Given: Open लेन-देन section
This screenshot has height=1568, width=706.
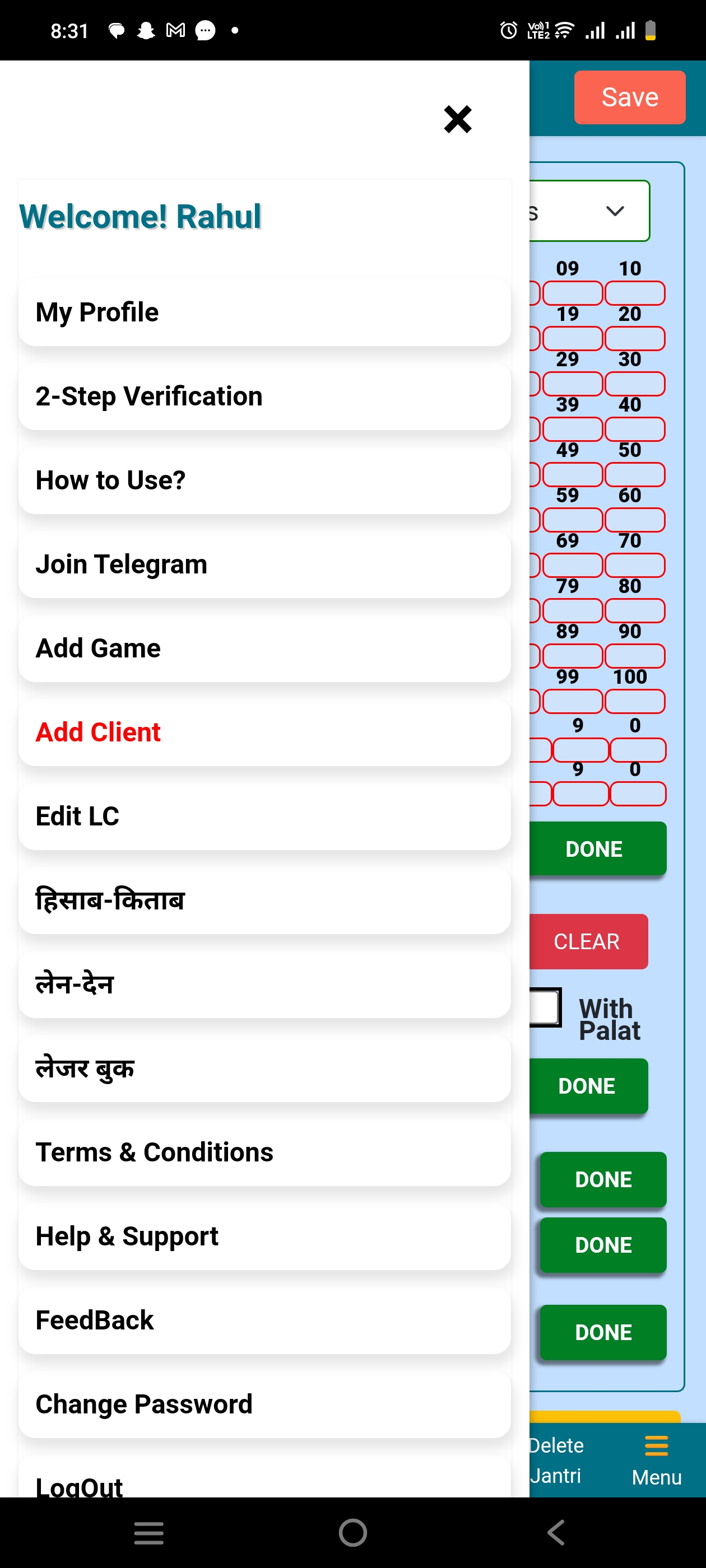Looking at the screenshot, I should pos(264,984).
